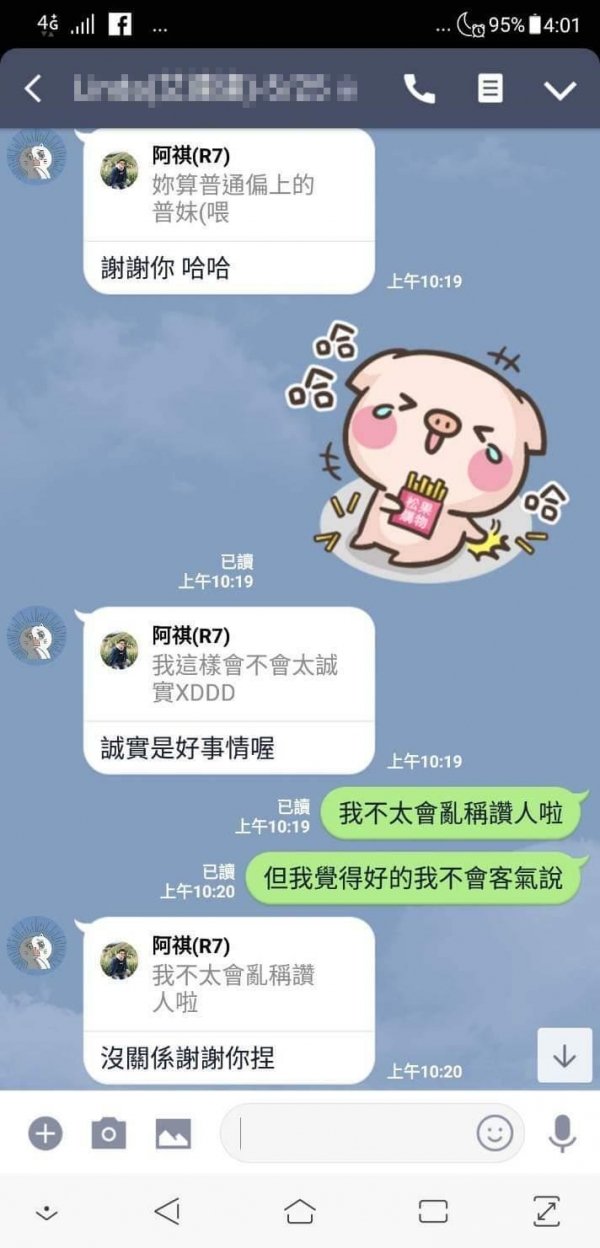Start a voice call in this chat
This screenshot has height=1248, width=600.
419,89
